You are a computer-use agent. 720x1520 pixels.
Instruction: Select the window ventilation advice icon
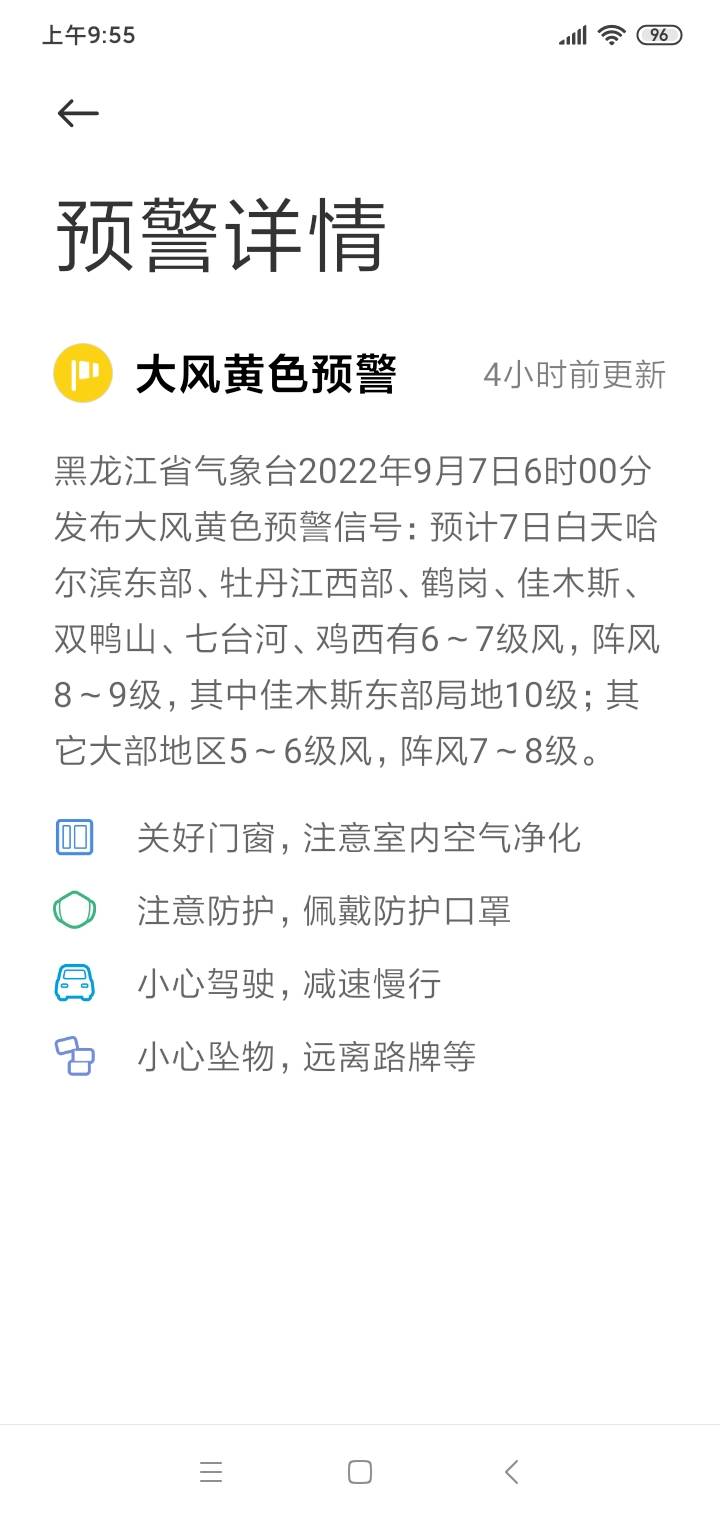(x=73, y=838)
